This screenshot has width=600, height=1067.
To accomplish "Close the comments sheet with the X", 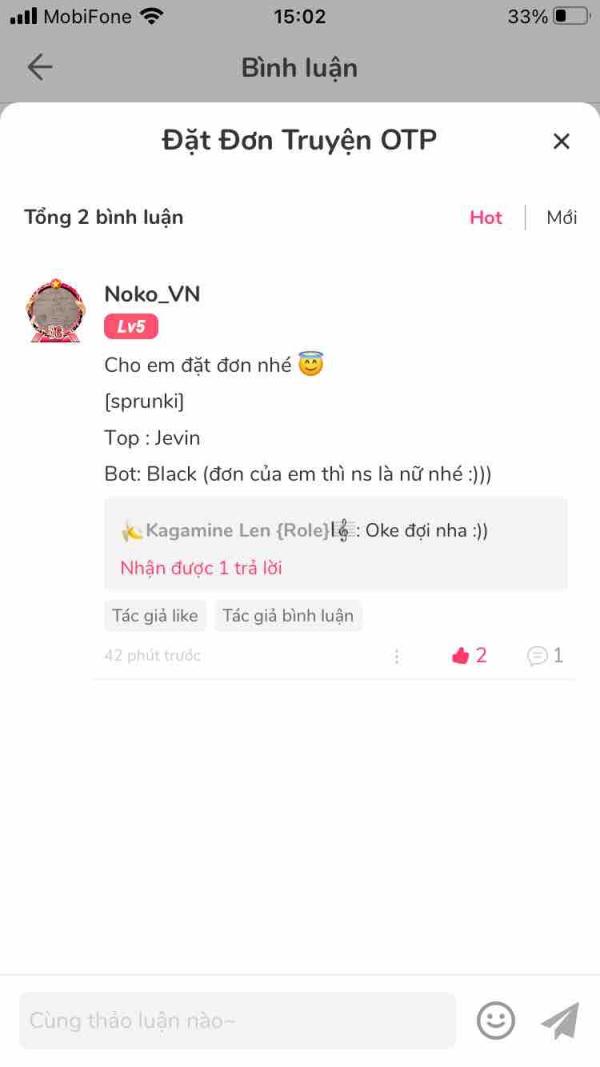I will coord(561,141).
